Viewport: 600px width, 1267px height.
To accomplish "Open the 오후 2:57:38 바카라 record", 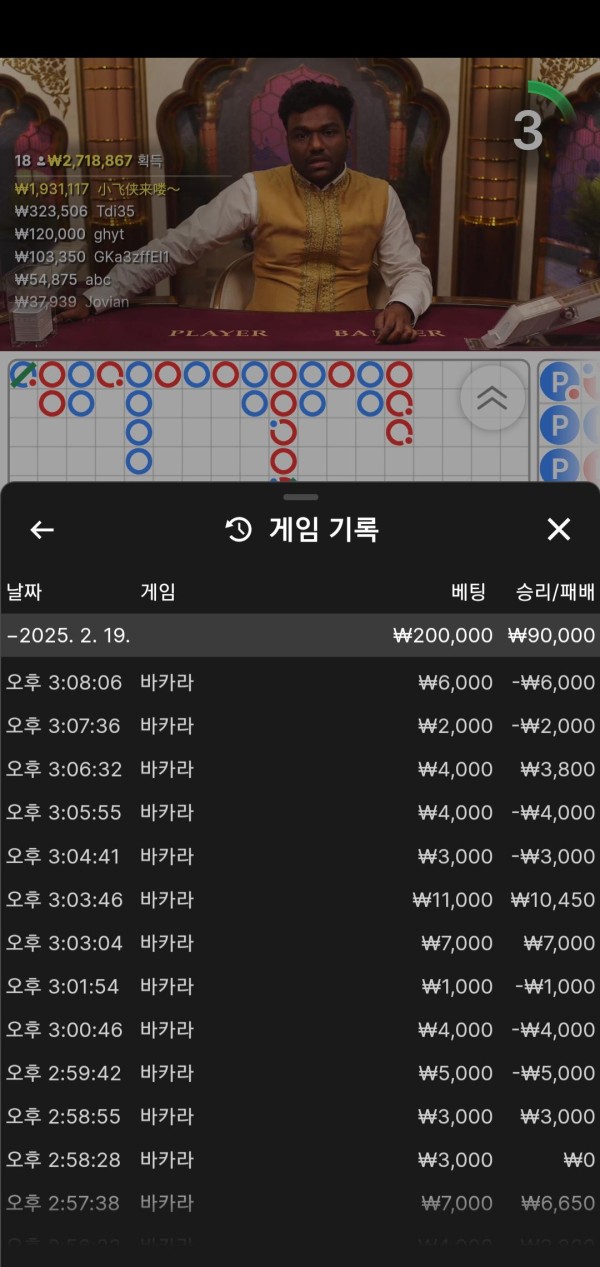I will 300,1203.
